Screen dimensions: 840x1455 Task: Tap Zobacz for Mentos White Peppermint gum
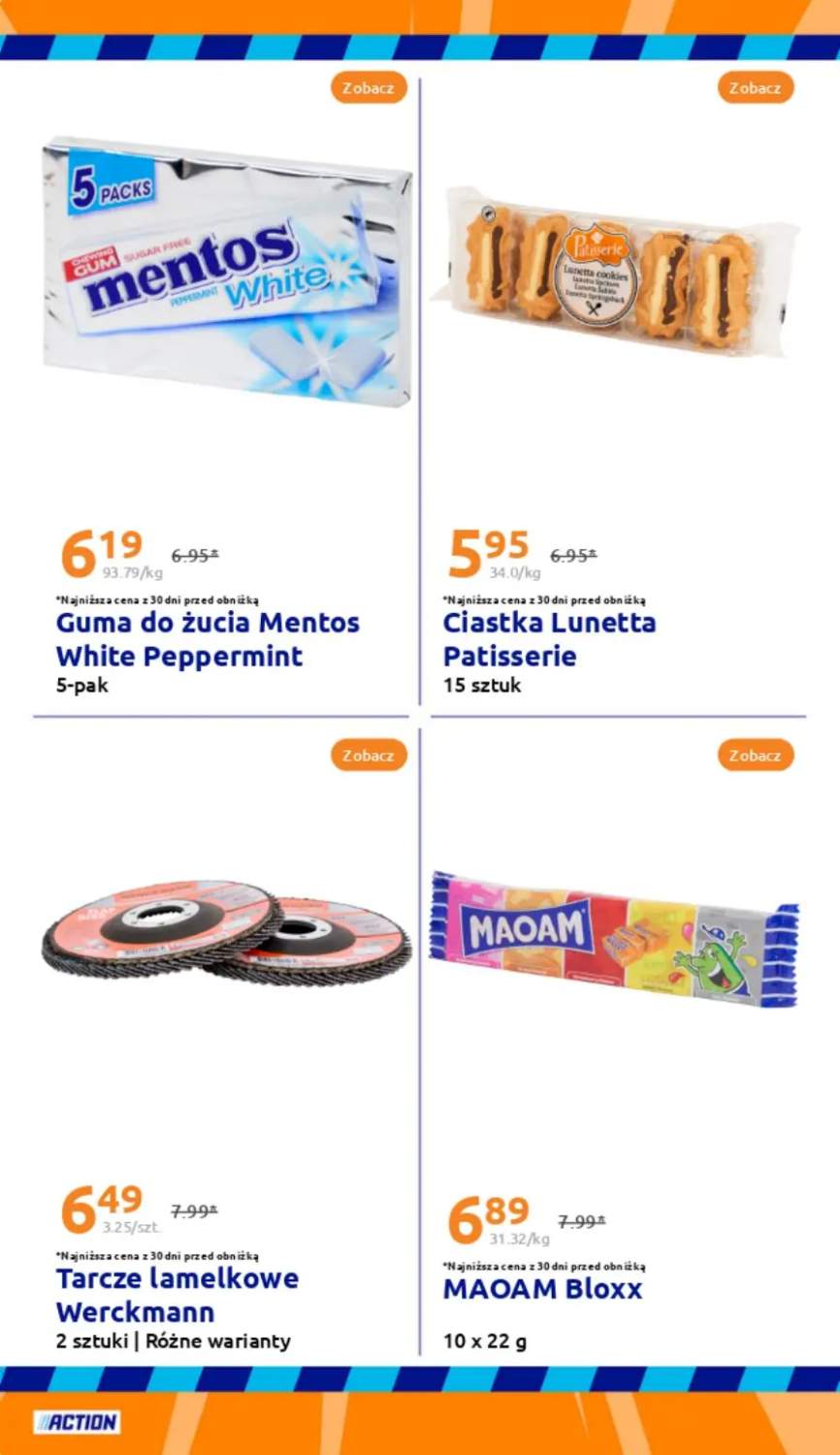(x=368, y=88)
